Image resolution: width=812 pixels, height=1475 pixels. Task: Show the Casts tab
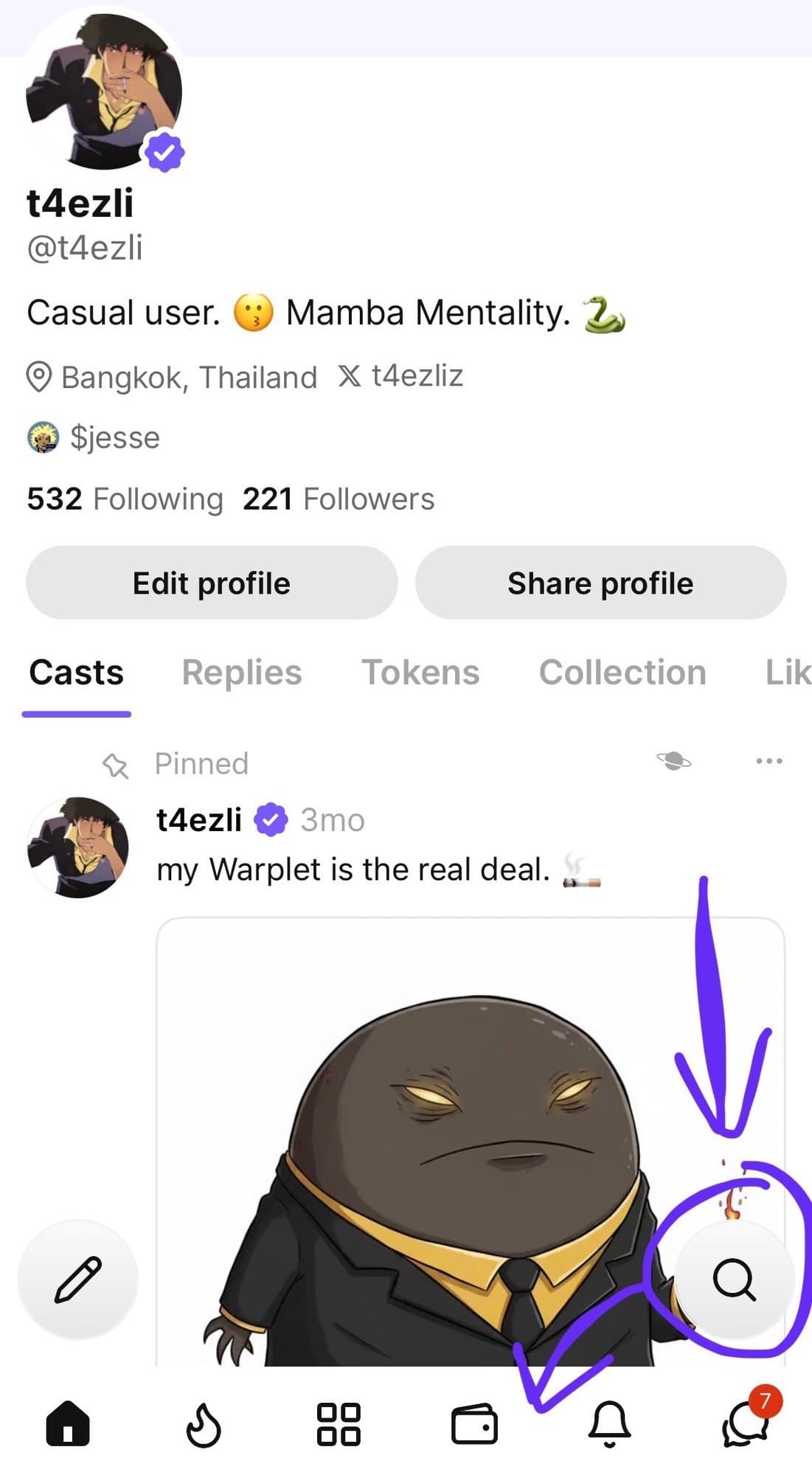[x=77, y=673]
